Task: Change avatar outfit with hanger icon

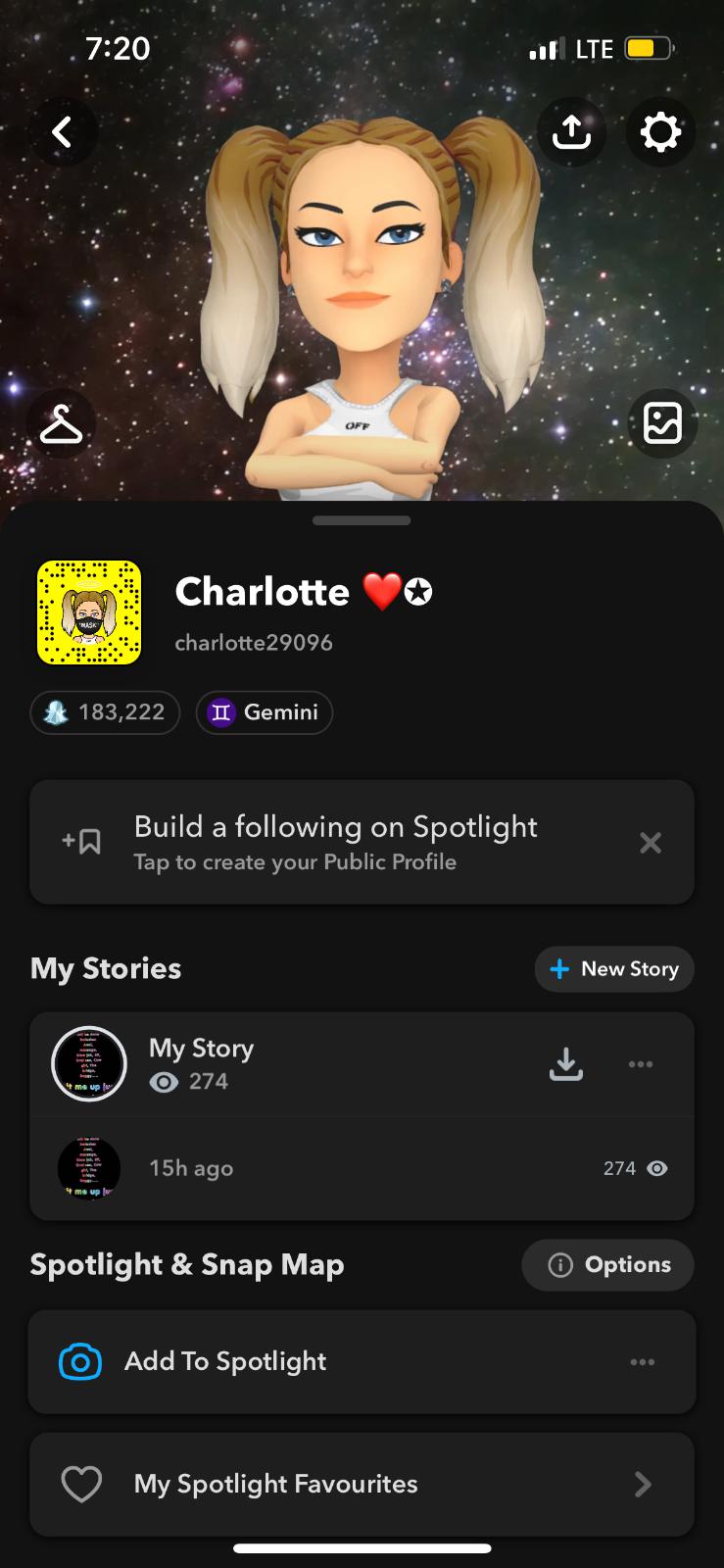Action: (x=61, y=424)
